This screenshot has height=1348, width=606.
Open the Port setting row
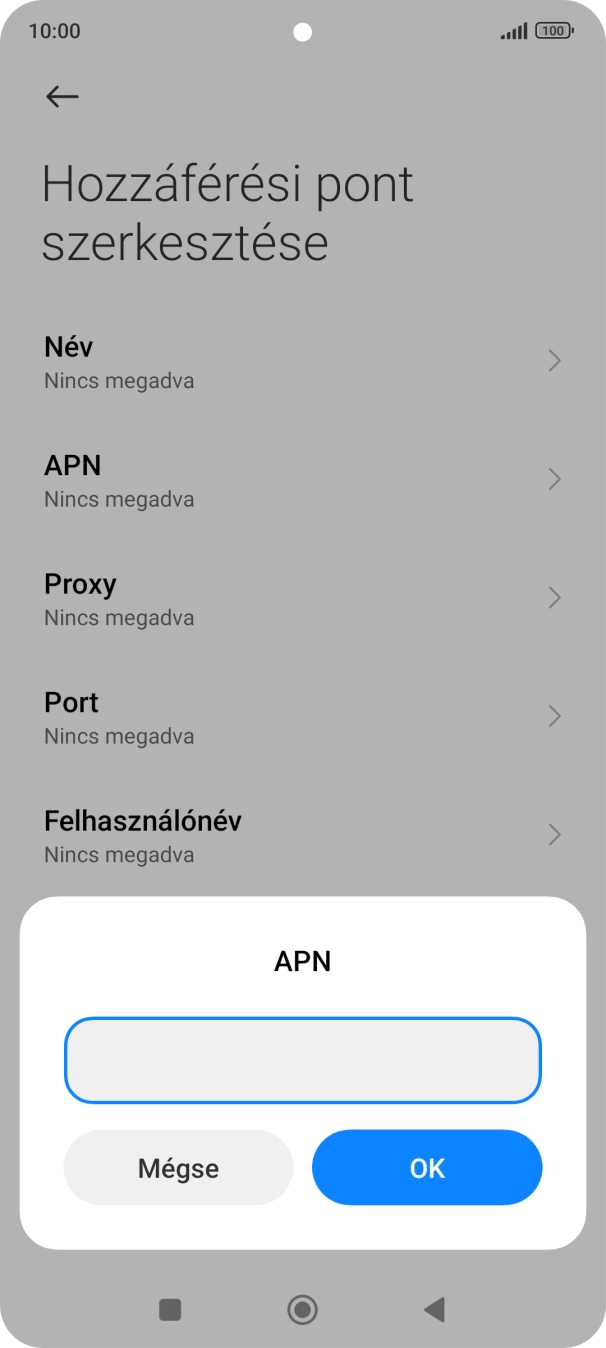click(302, 717)
